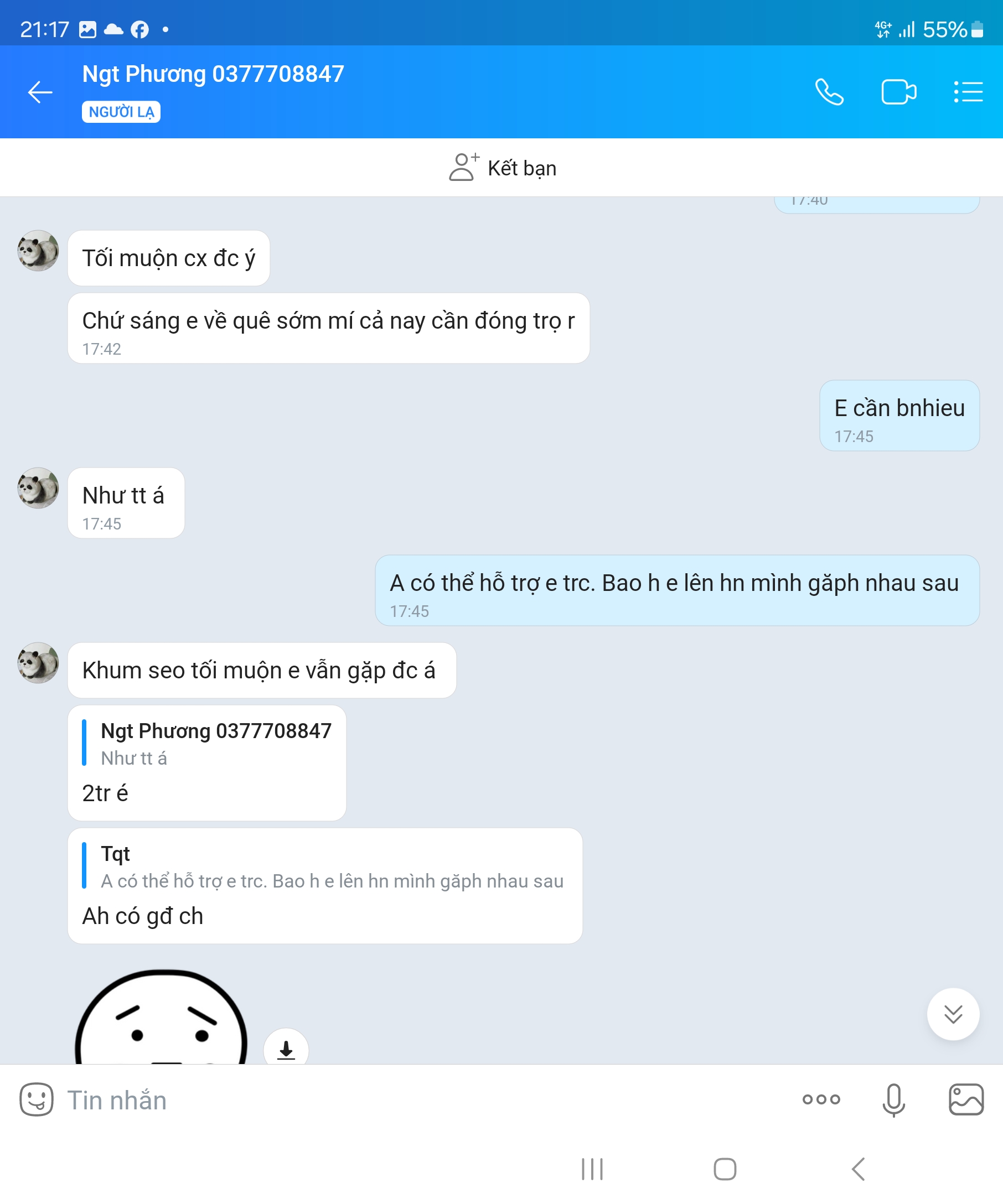
Task: Start a video call
Action: click(898, 92)
